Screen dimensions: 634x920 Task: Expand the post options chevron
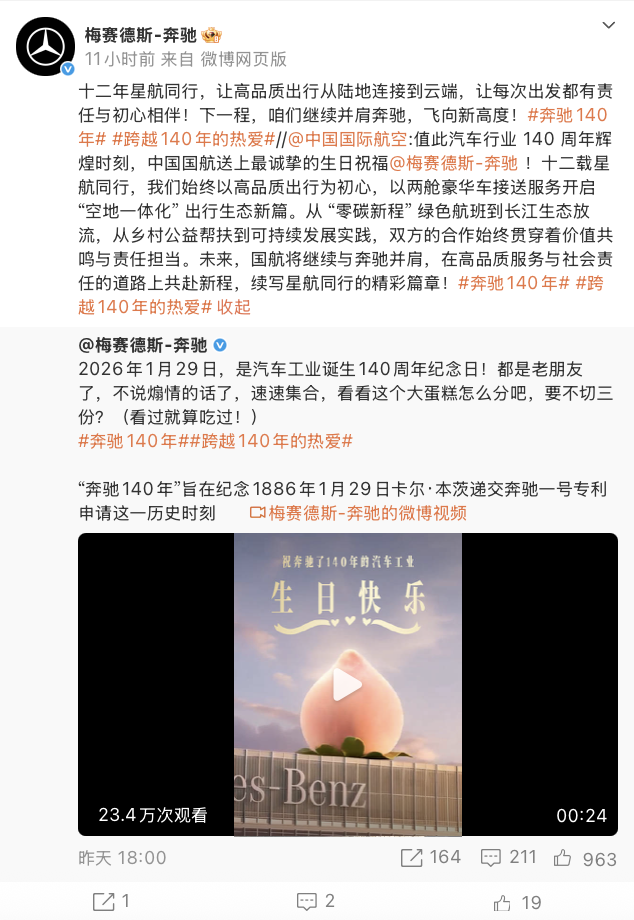pyautogui.click(x=608, y=24)
